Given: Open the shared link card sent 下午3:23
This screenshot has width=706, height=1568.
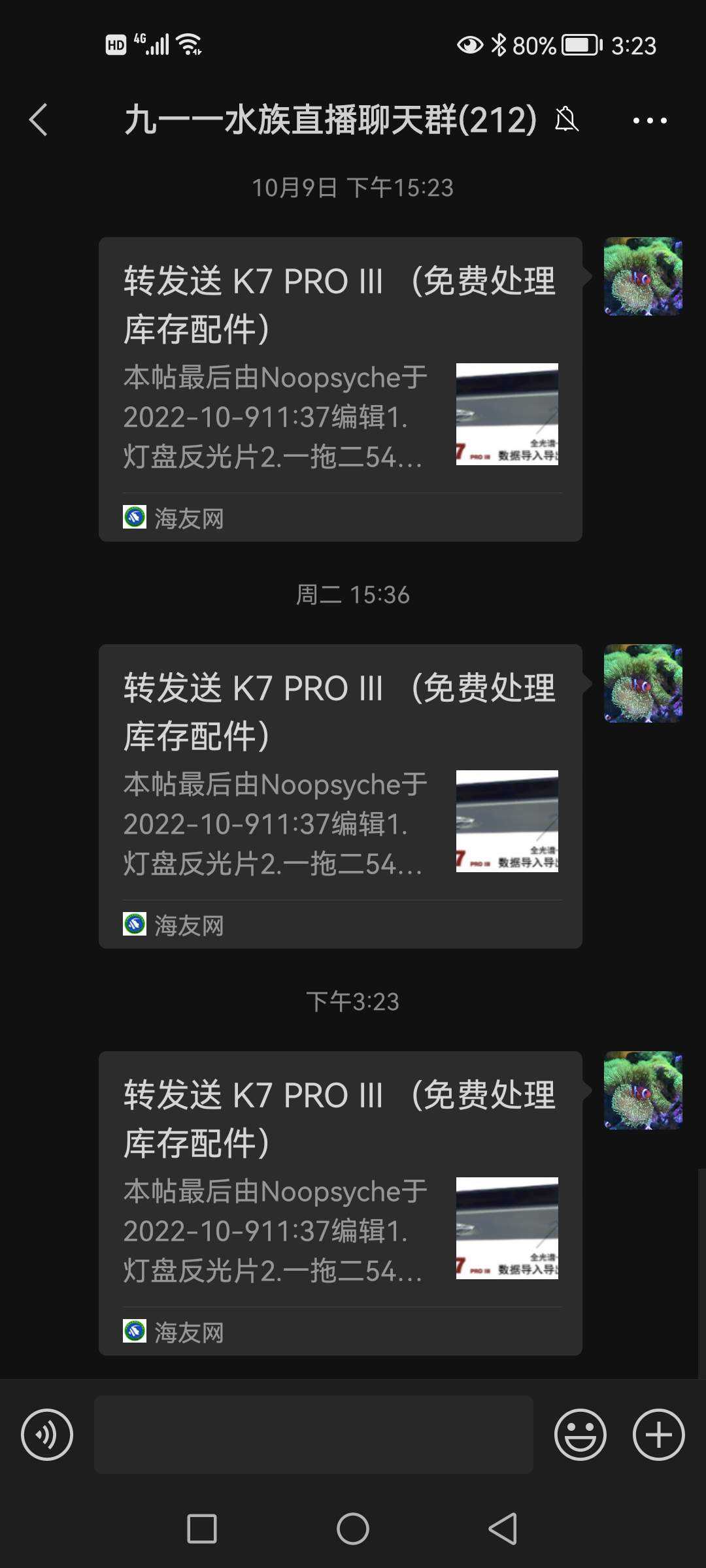Looking at the screenshot, I should pyautogui.click(x=340, y=1203).
